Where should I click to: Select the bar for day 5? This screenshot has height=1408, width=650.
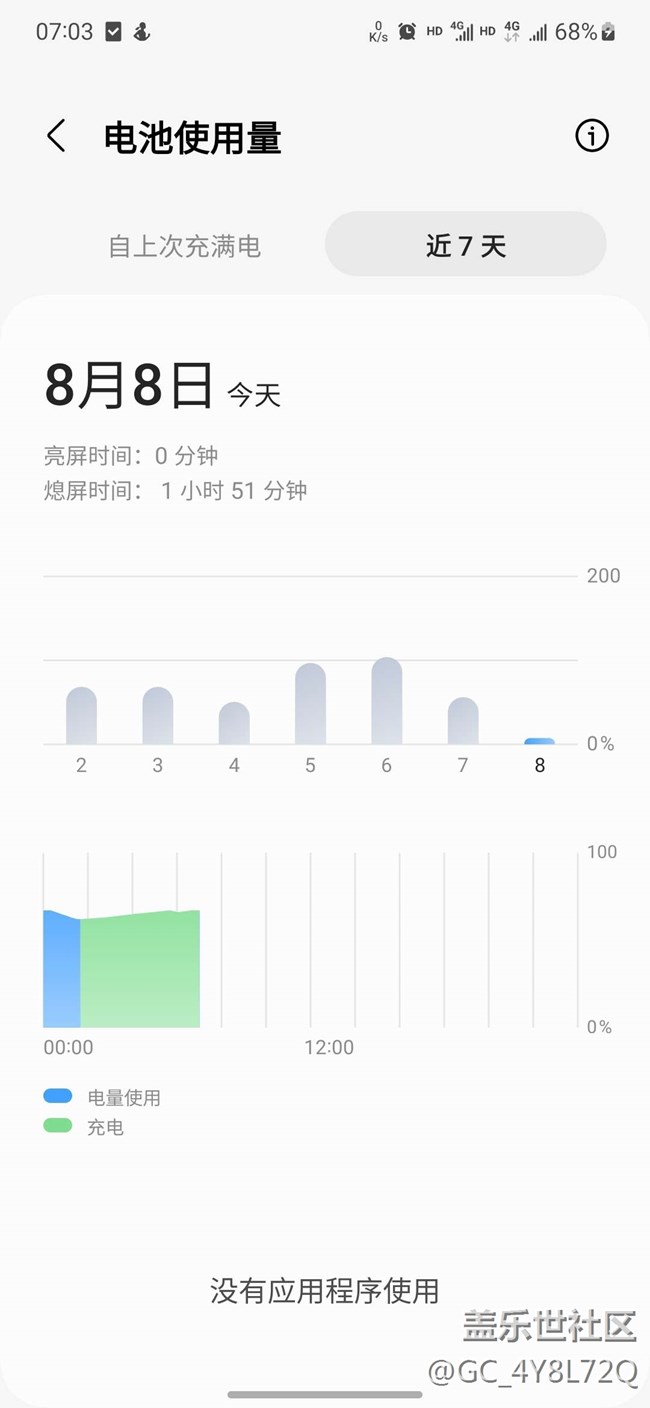[311, 704]
